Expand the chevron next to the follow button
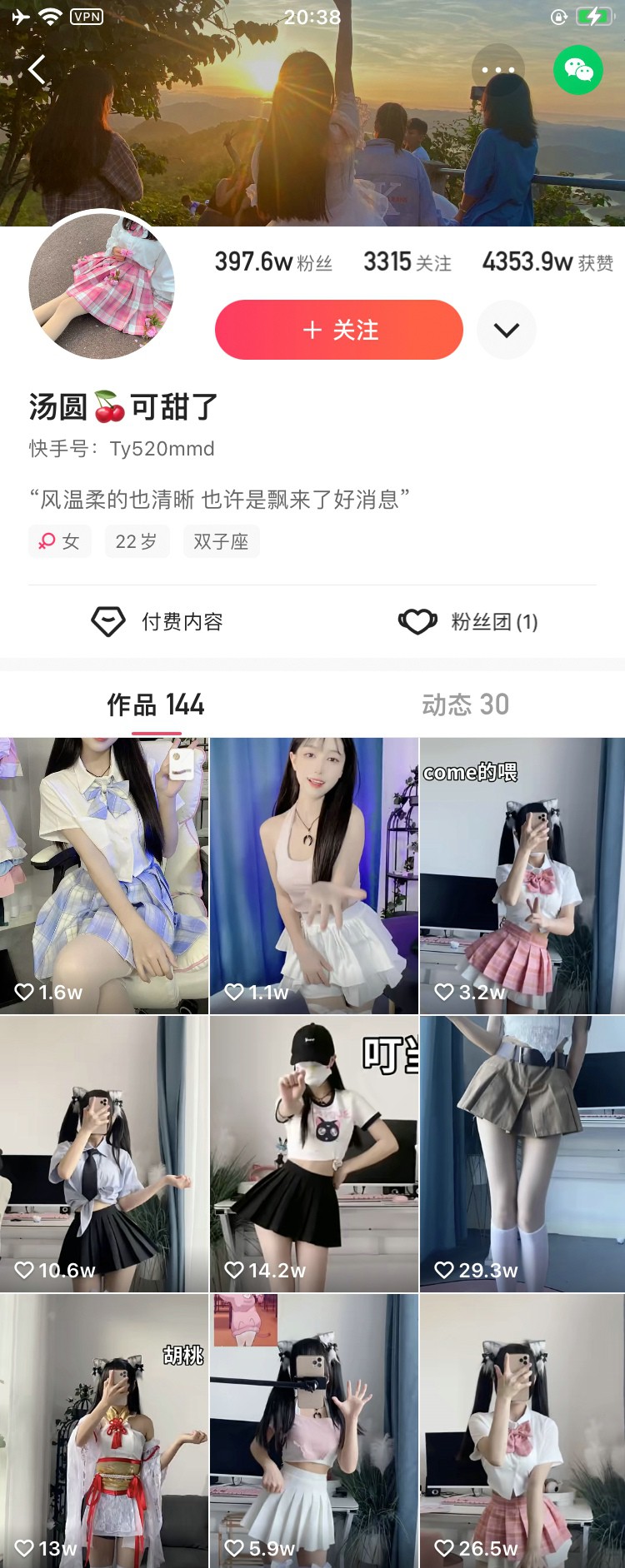 pos(506,330)
